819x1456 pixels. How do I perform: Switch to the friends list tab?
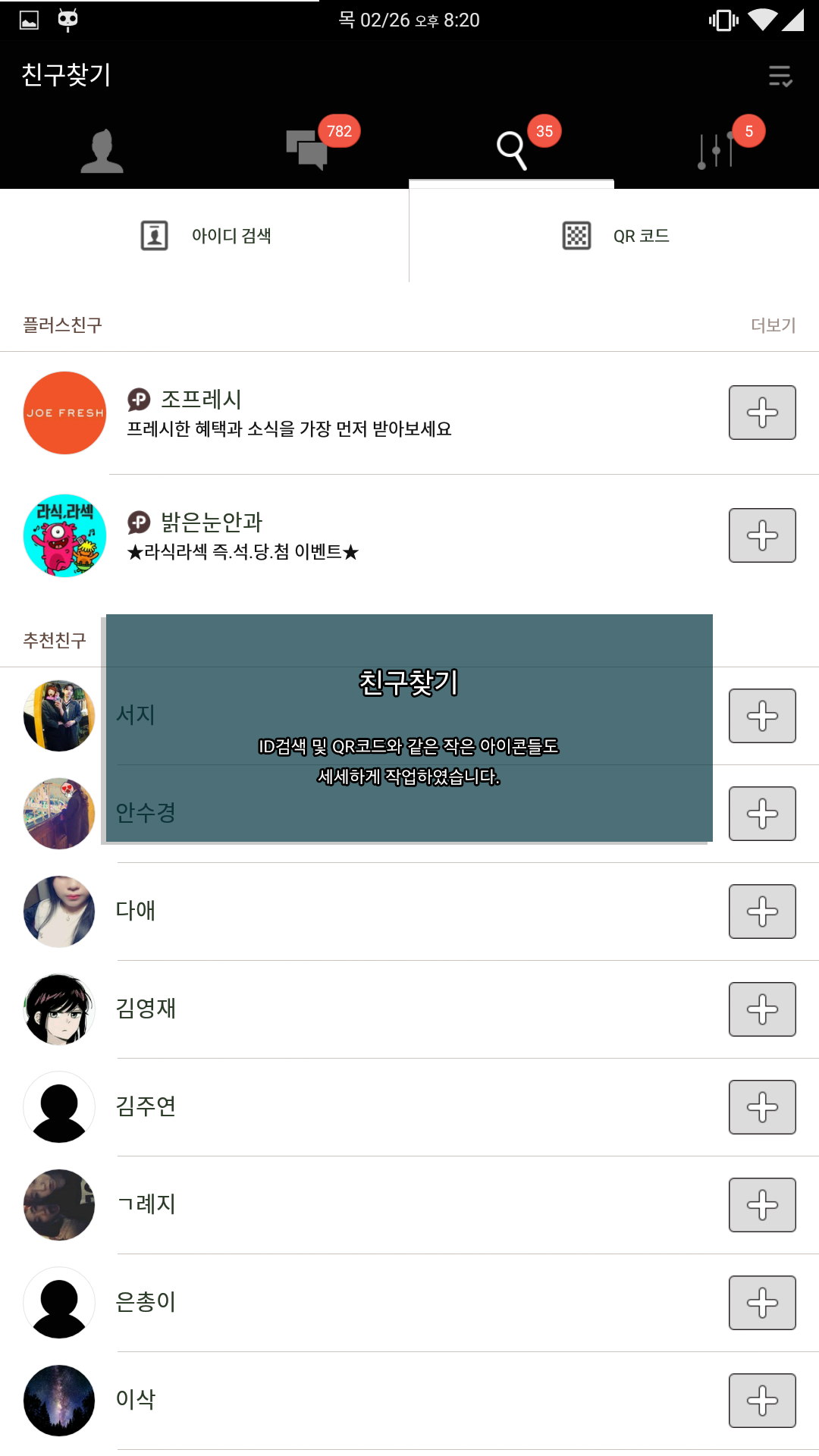point(102,150)
